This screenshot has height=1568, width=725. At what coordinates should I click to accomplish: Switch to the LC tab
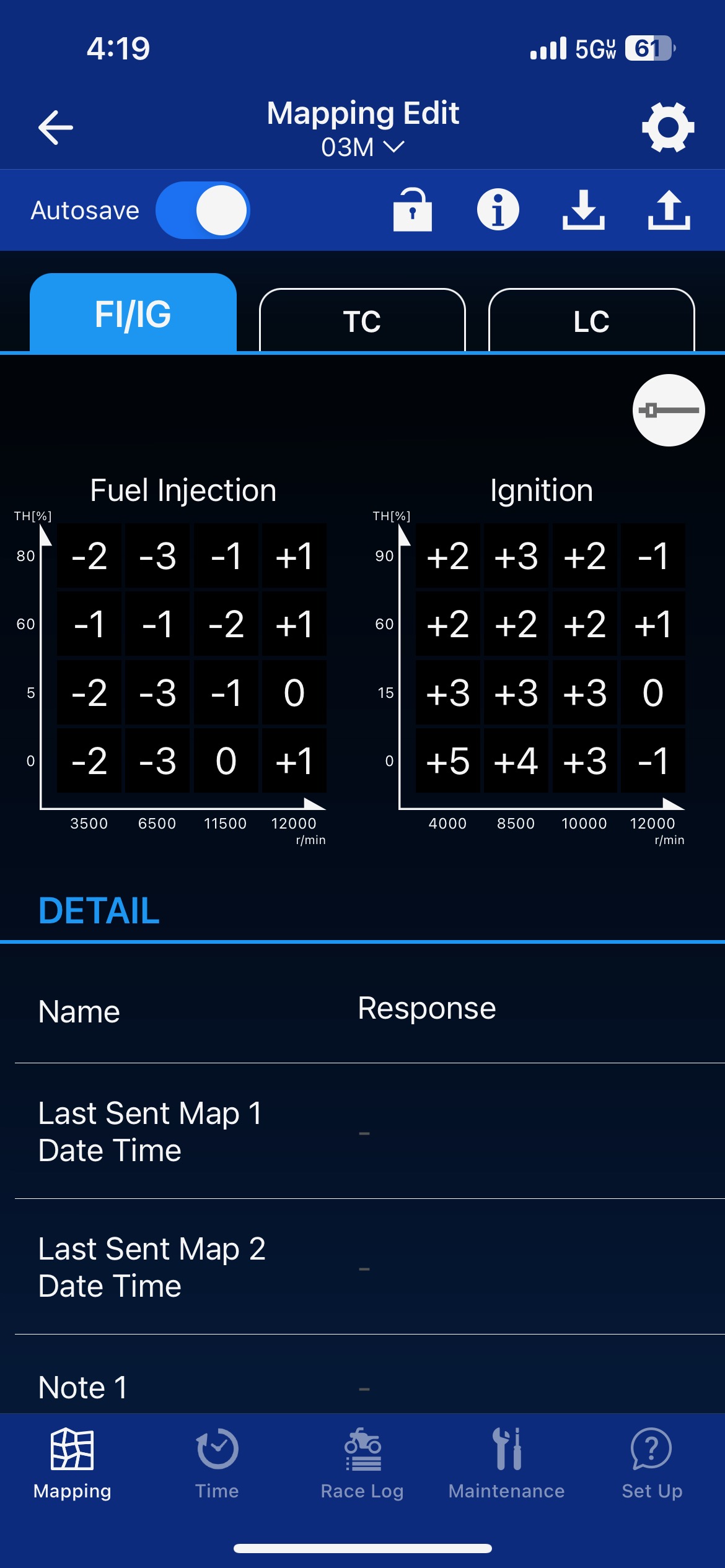tap(591, 321)
